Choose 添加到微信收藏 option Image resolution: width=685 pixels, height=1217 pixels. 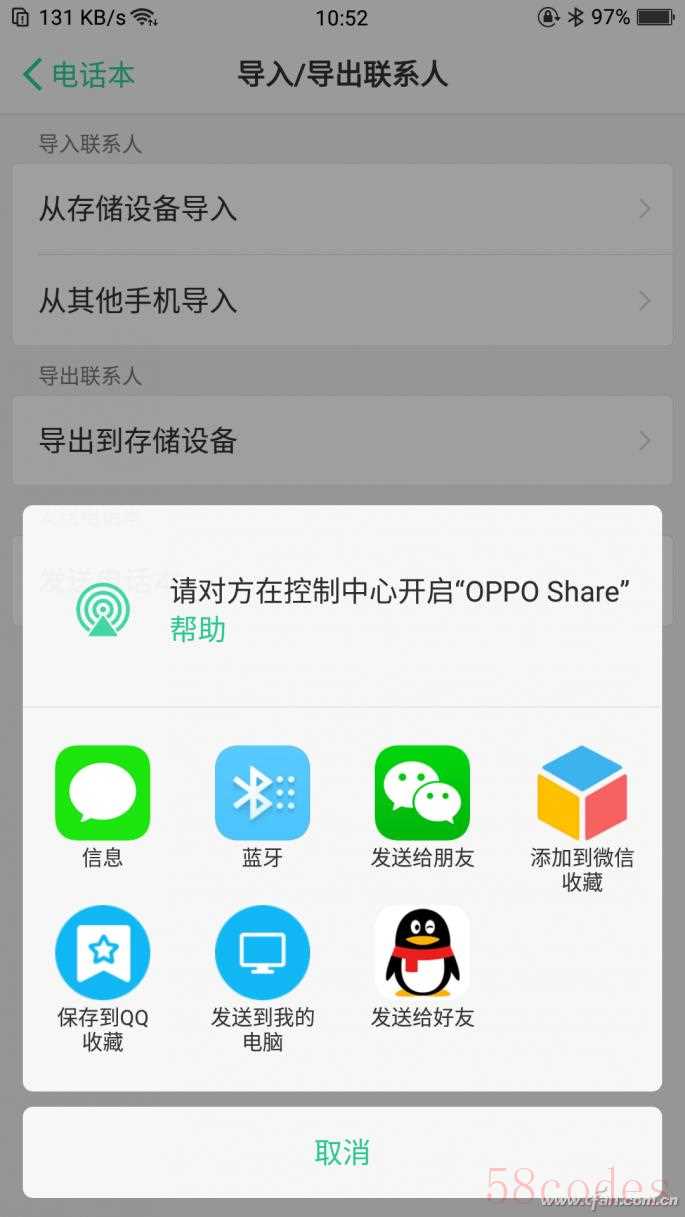[582, 793]
